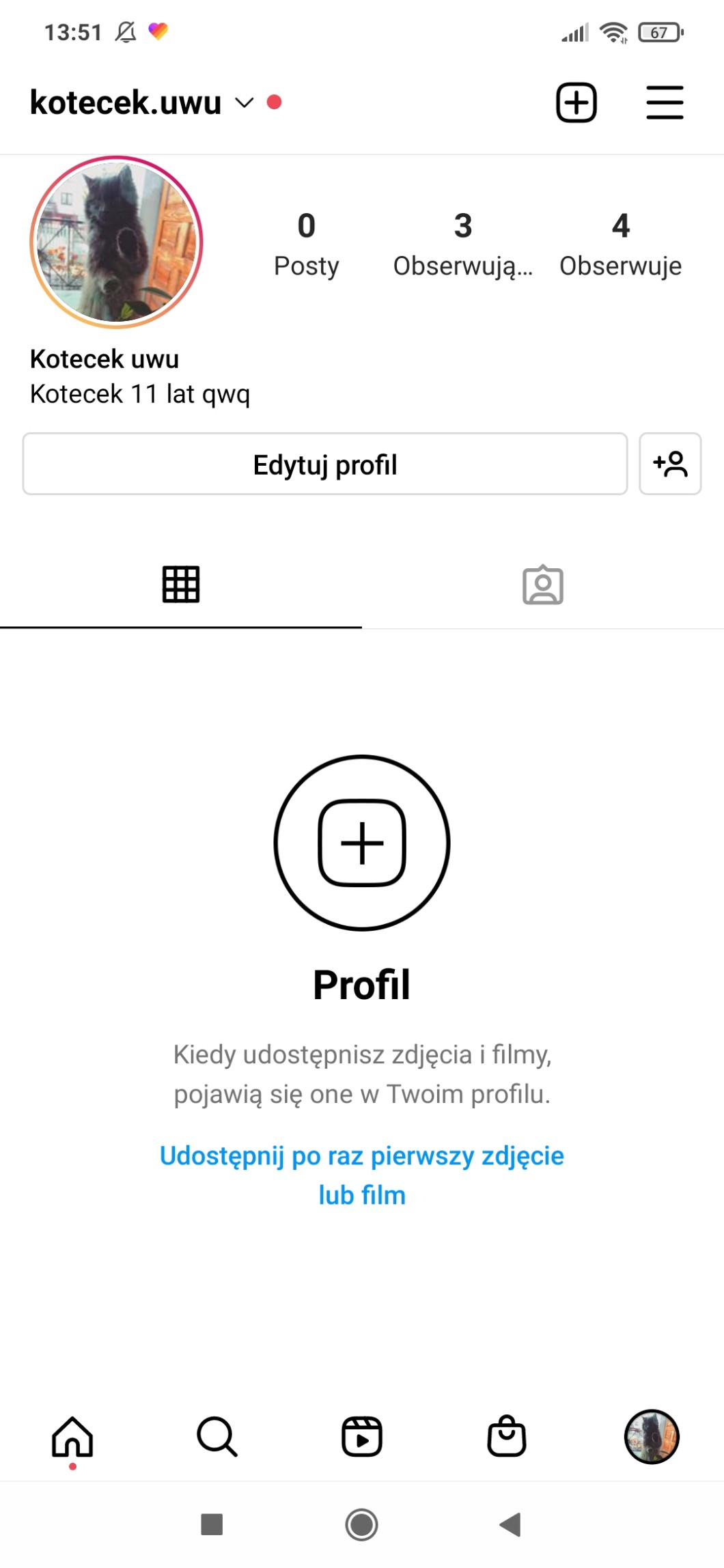This screenshot has width=724, height=1568.
Task: Open the Reels tab
Action: point(362,1437)
